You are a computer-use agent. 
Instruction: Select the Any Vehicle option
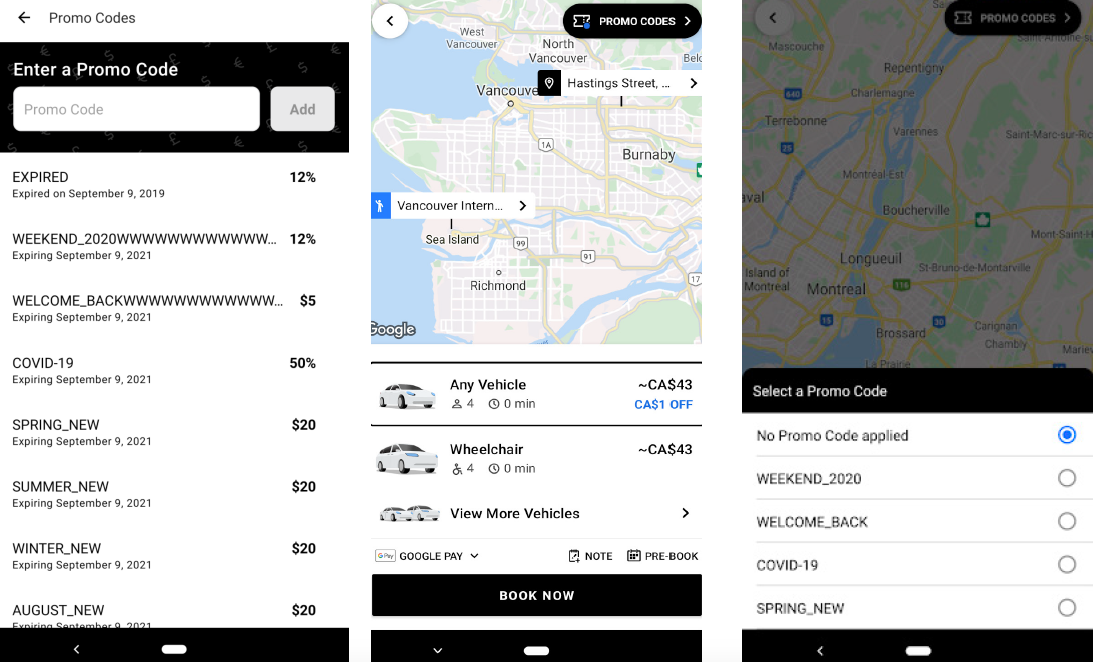pos(536,394)
